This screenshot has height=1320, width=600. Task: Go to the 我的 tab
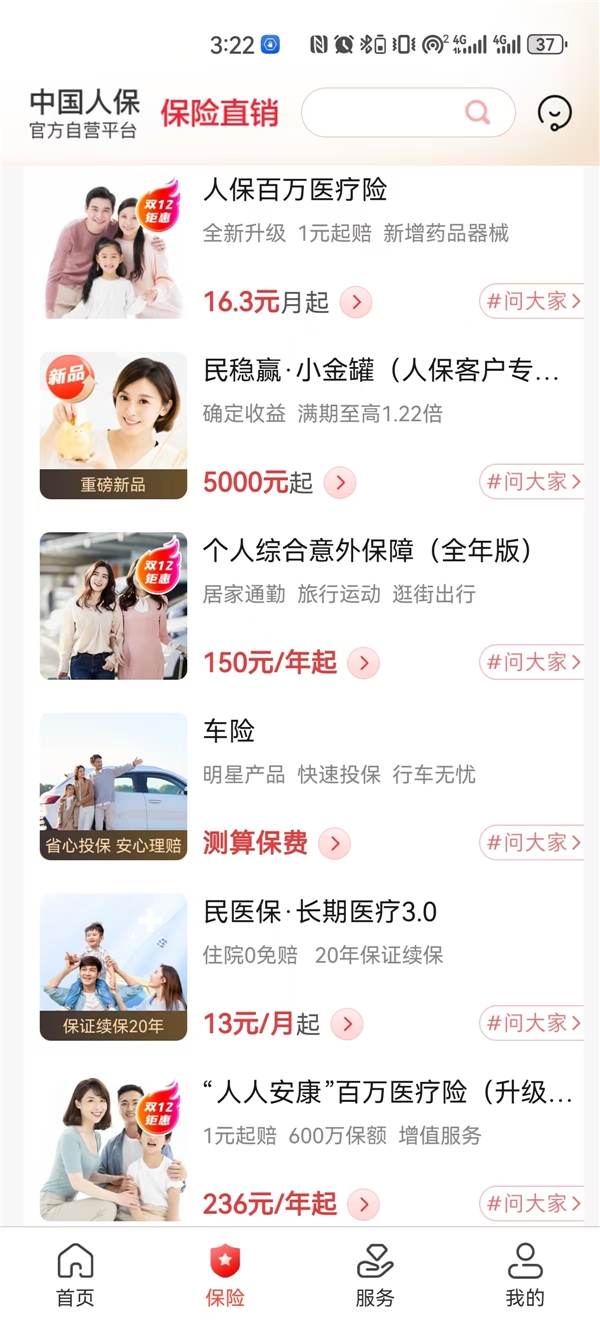click(x=525, y=1274)
